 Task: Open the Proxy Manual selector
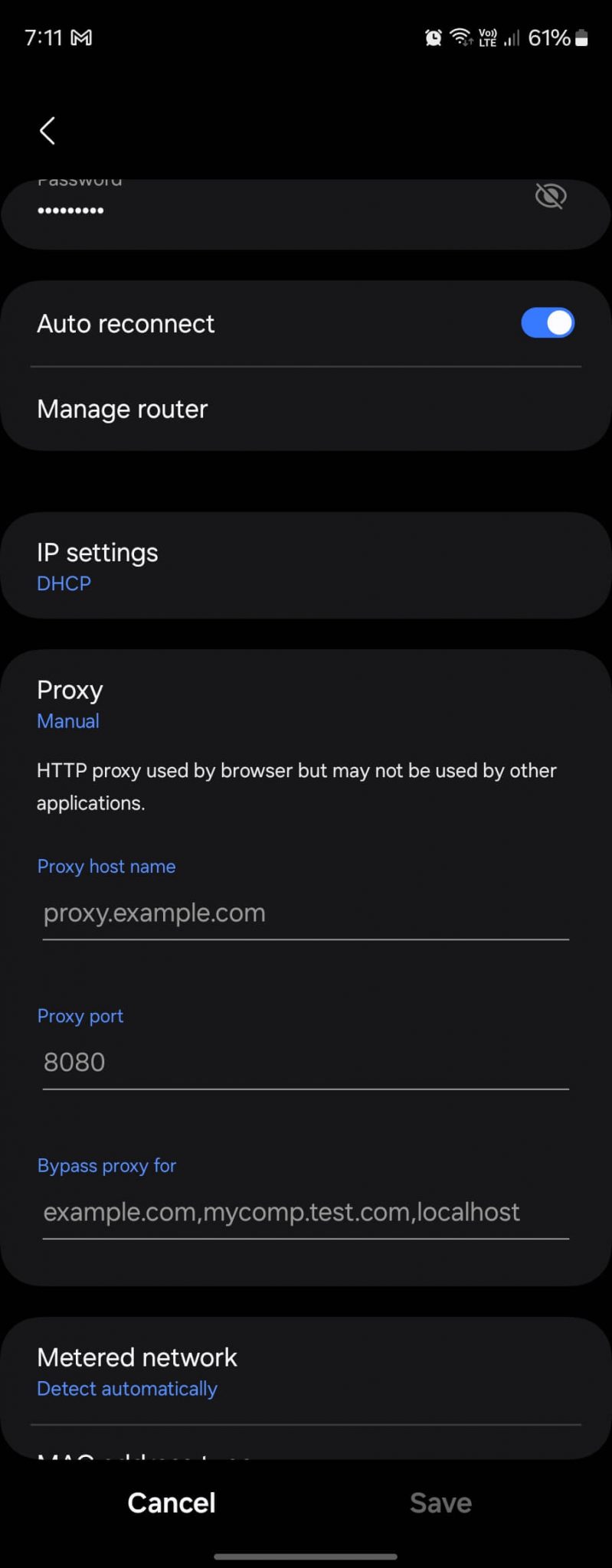pos(306,703)
